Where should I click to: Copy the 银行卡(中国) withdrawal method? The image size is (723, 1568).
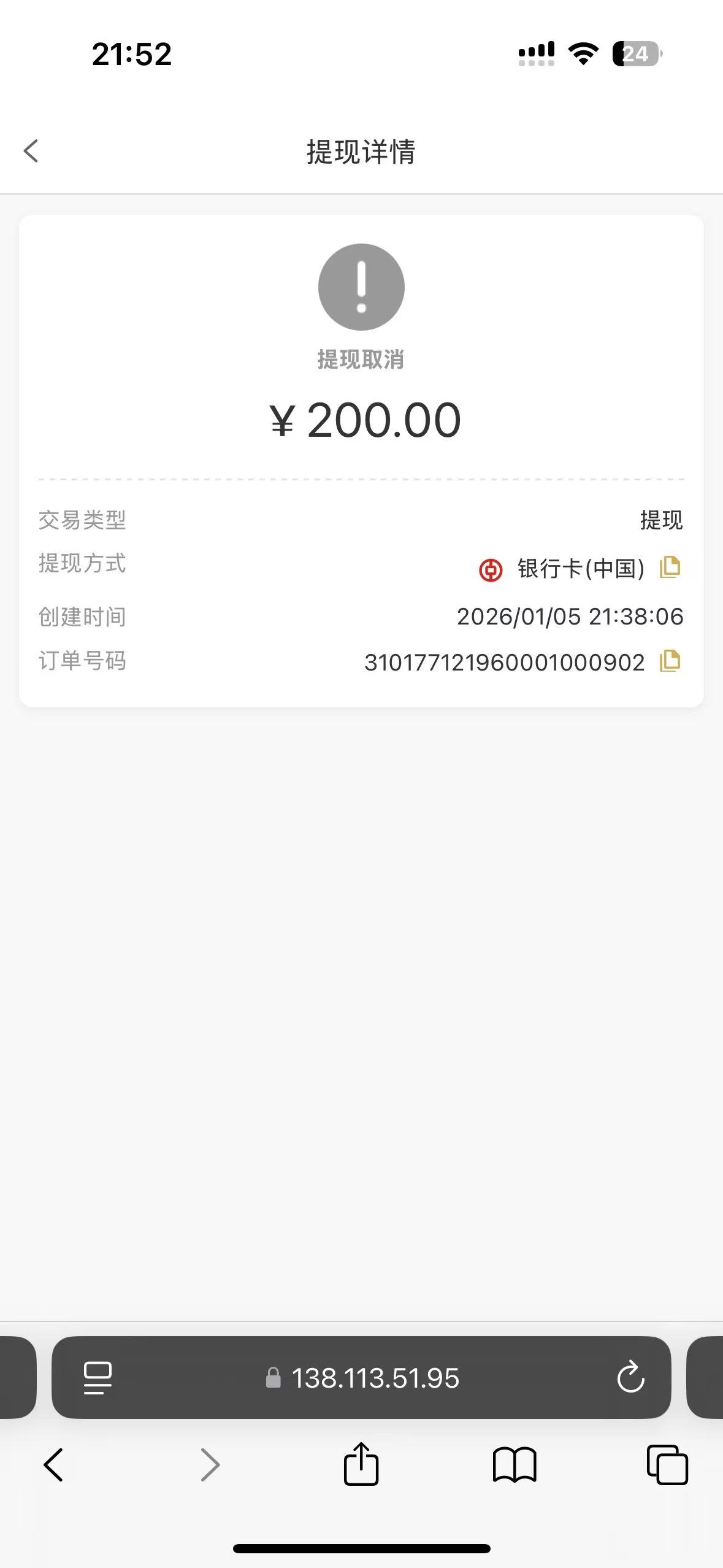point(670,567)
